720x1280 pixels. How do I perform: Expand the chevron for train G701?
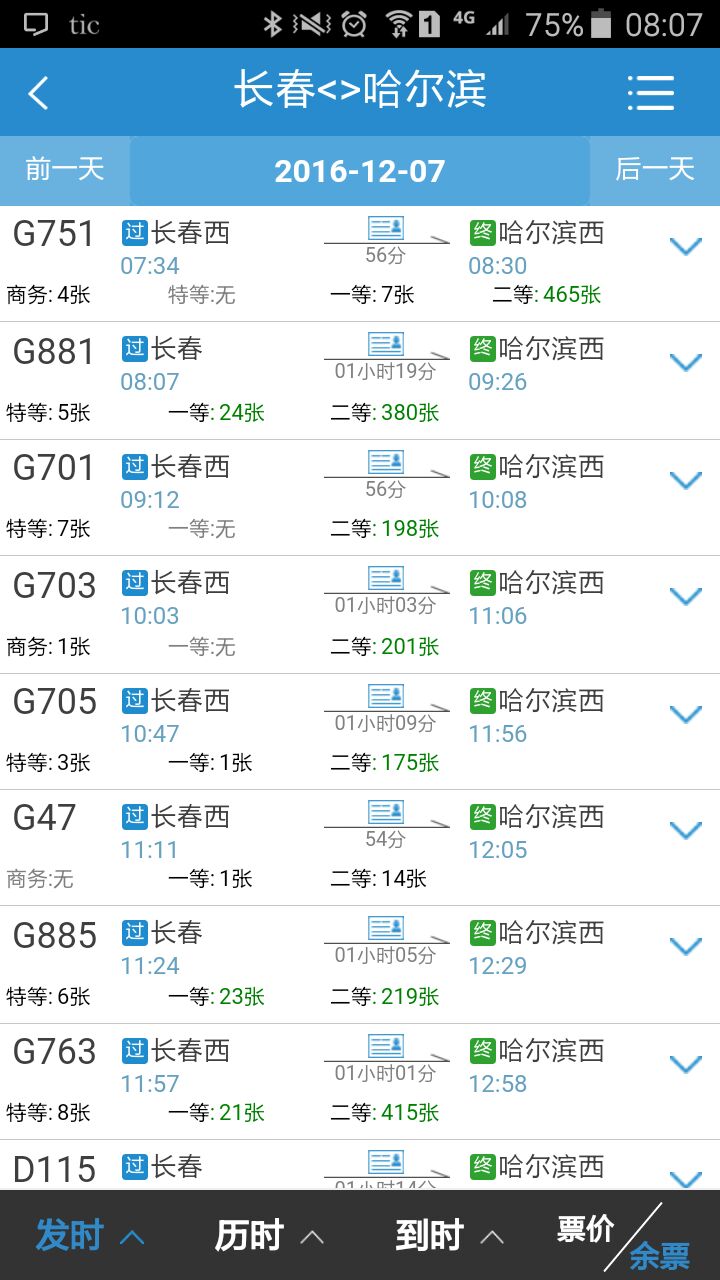click(x=685, y=480)
